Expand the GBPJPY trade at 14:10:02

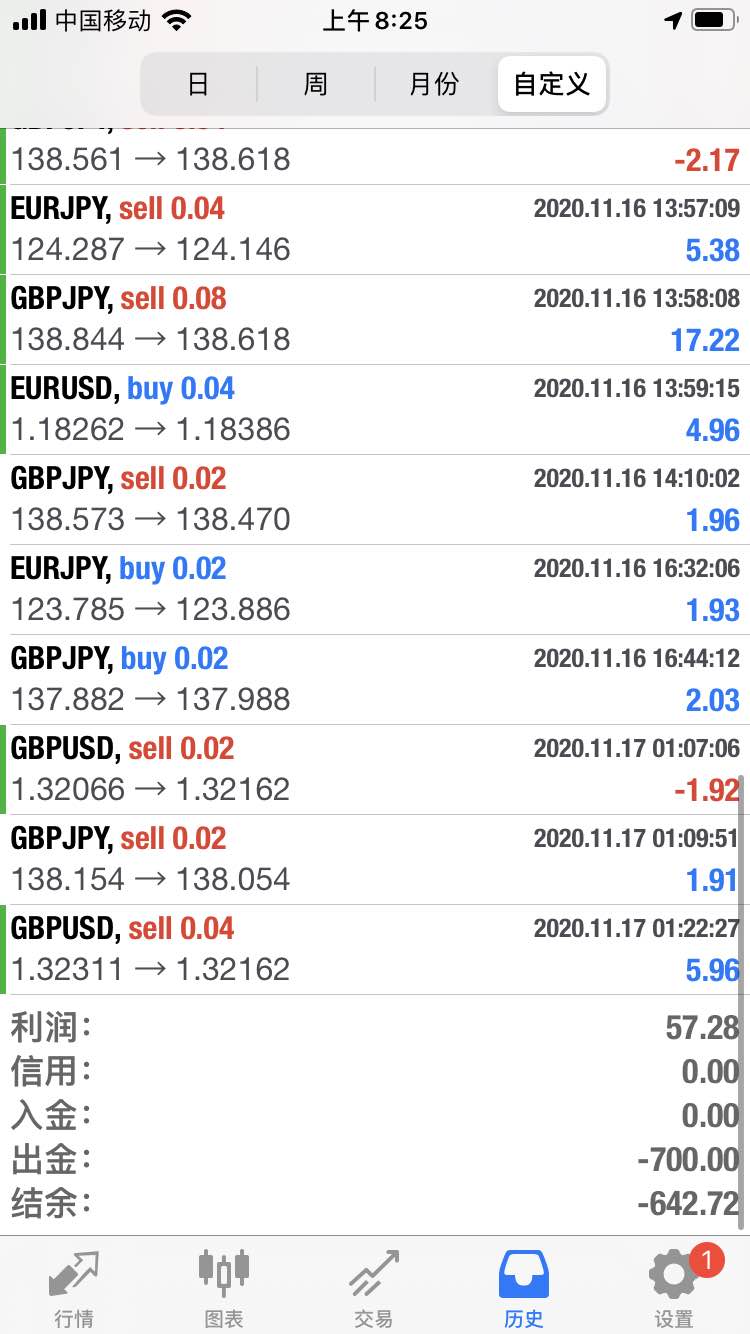click(x=375, y=500)
